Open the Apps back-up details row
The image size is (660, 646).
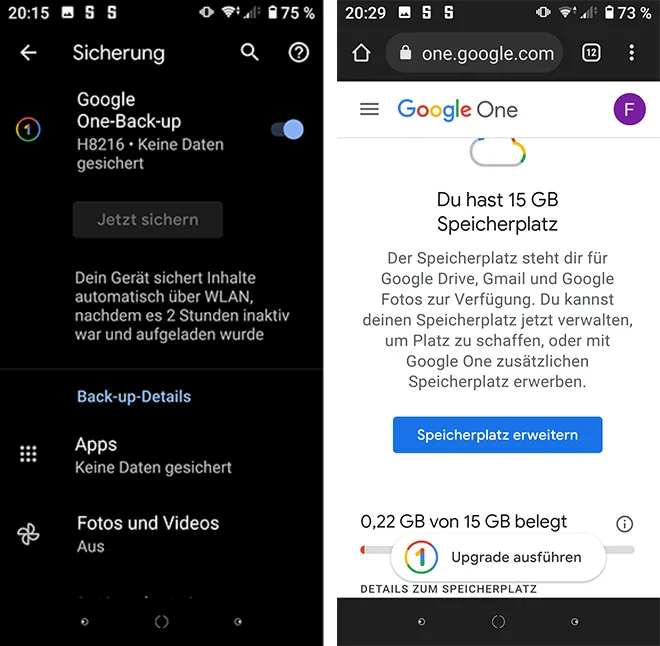(x=153, y=455)
